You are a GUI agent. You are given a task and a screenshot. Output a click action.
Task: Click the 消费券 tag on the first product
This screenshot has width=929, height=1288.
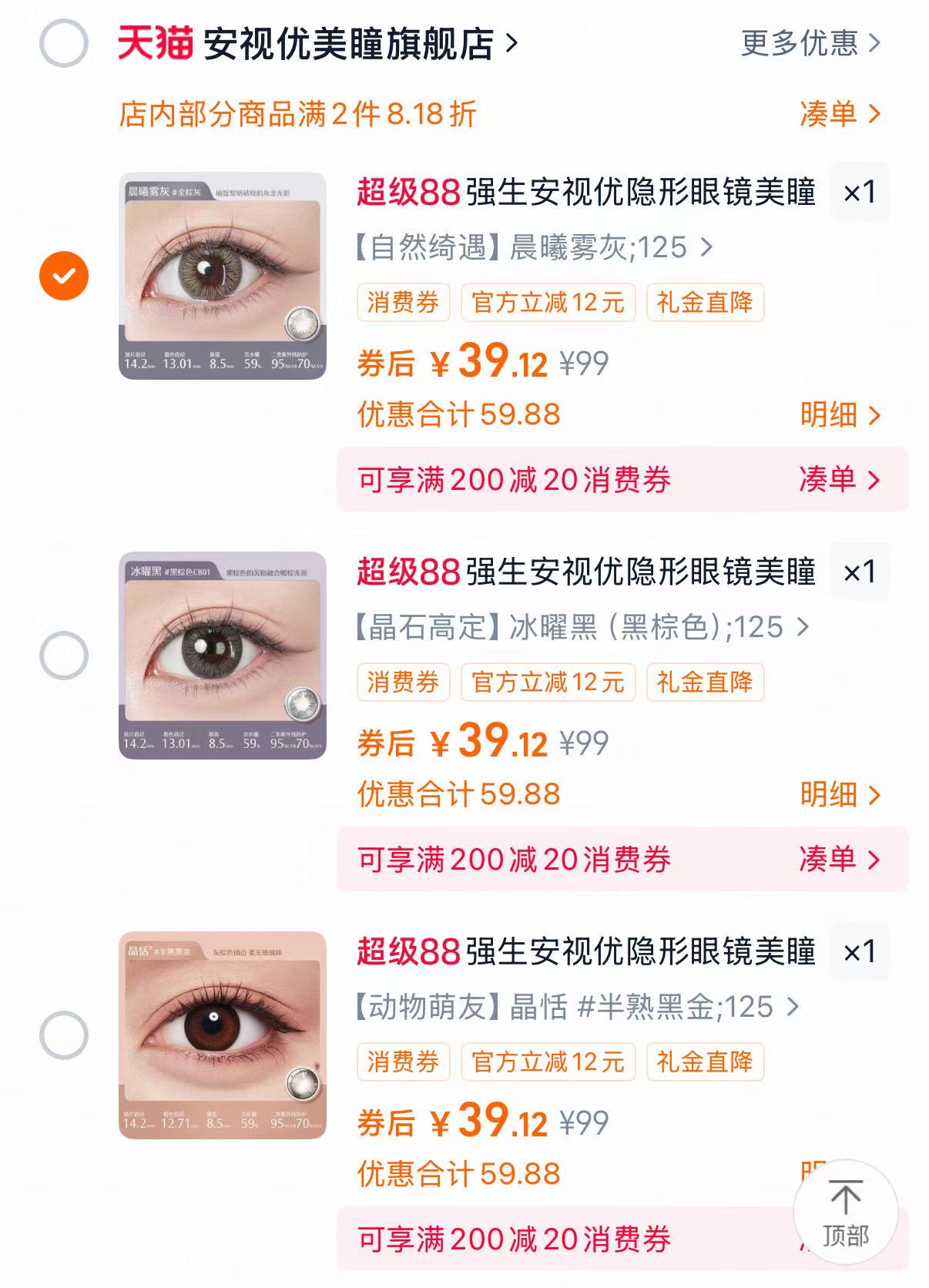pyautogui.click(x=403, y=304)
